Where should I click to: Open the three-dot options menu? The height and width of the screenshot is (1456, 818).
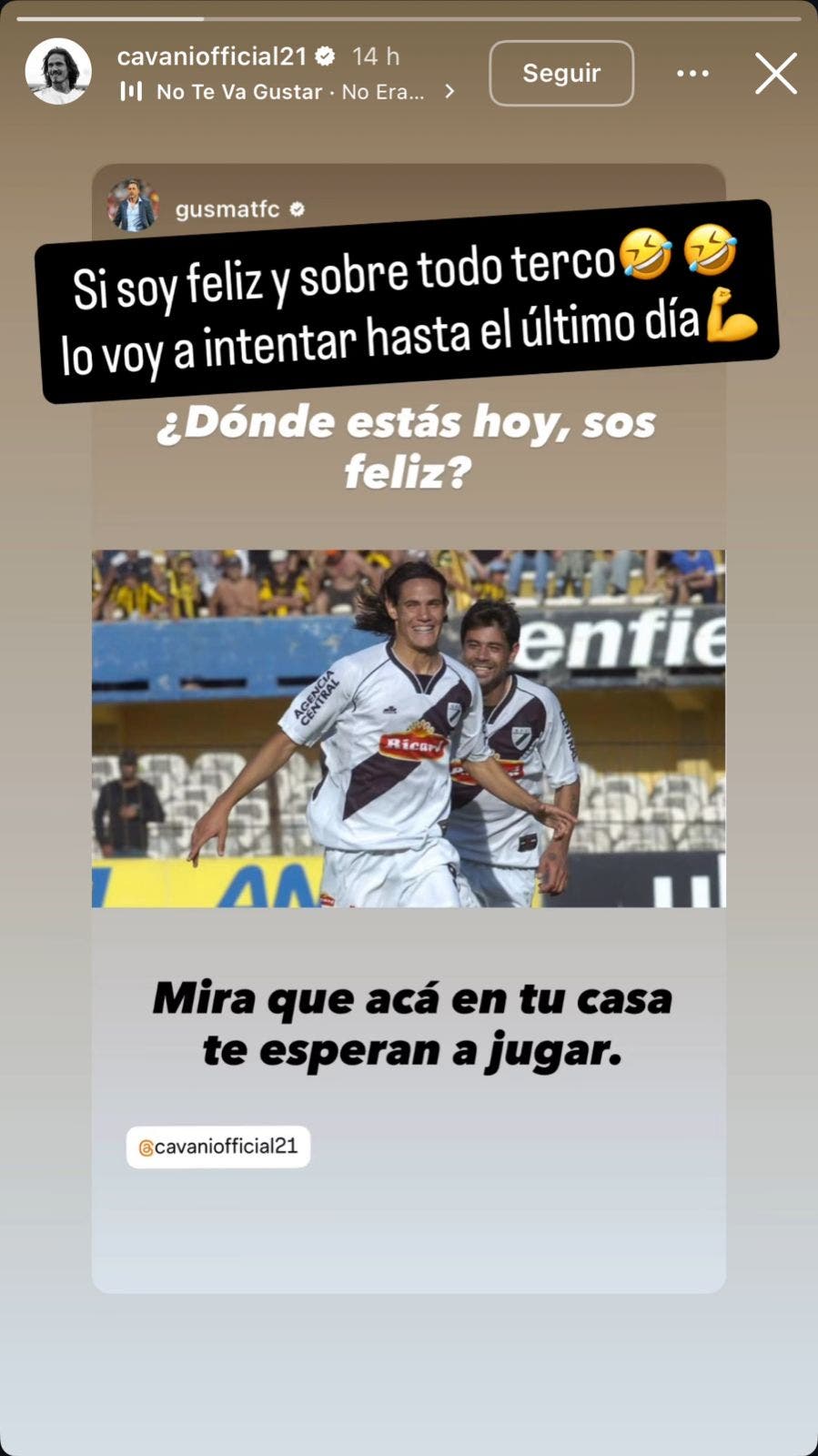coord(695,71)
